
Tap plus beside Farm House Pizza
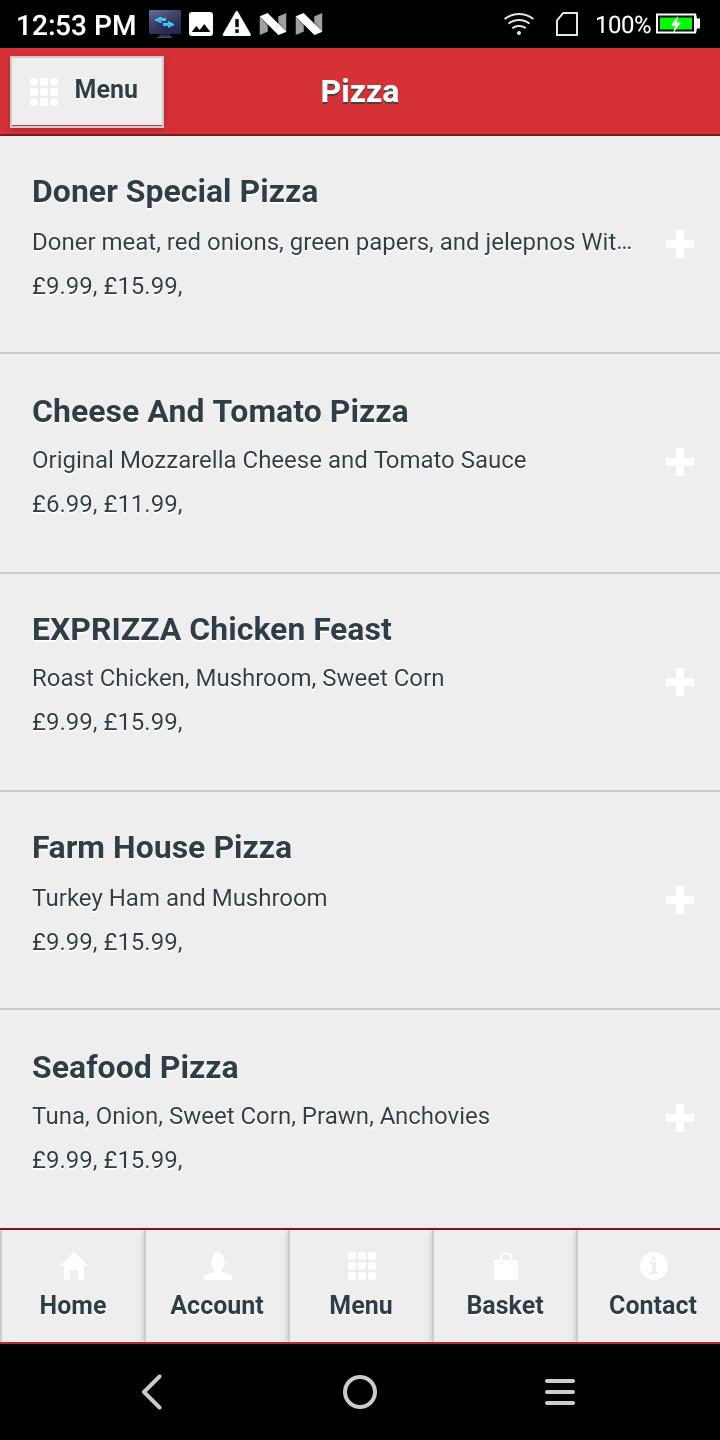680,900
